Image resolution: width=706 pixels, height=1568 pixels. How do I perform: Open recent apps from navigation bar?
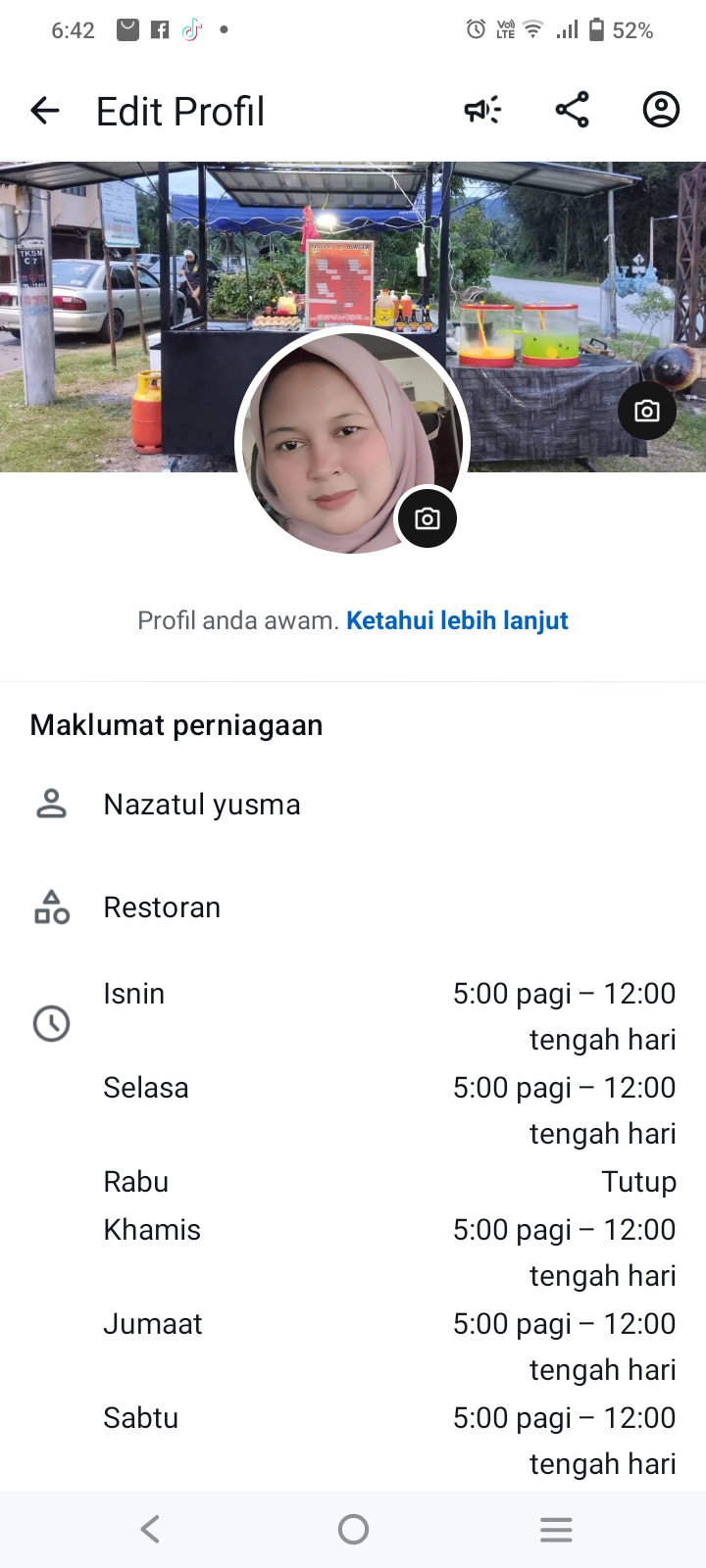pyautogui.click(x=556, y=1529)
